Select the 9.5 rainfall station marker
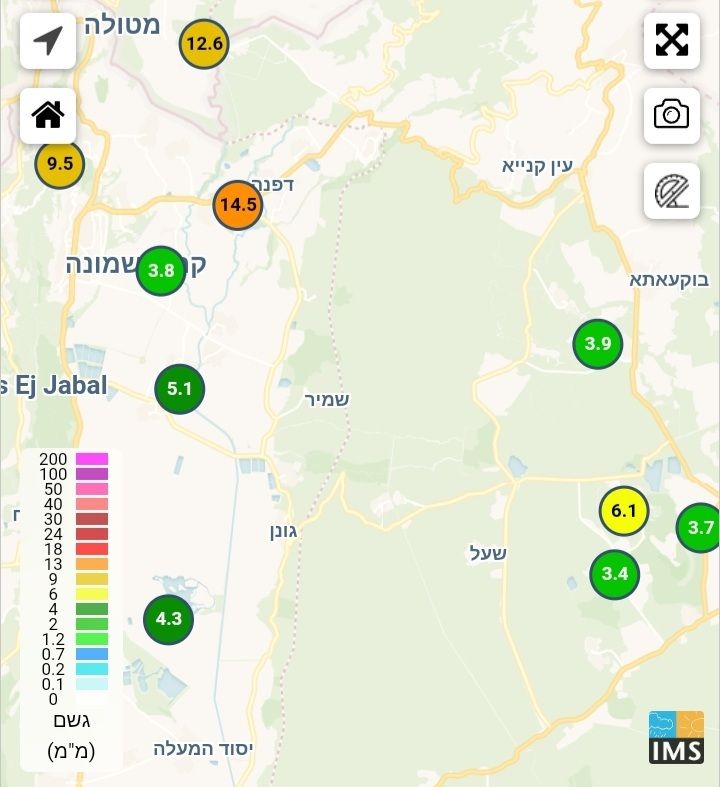The image size is (720, 787). click(60, 164)
